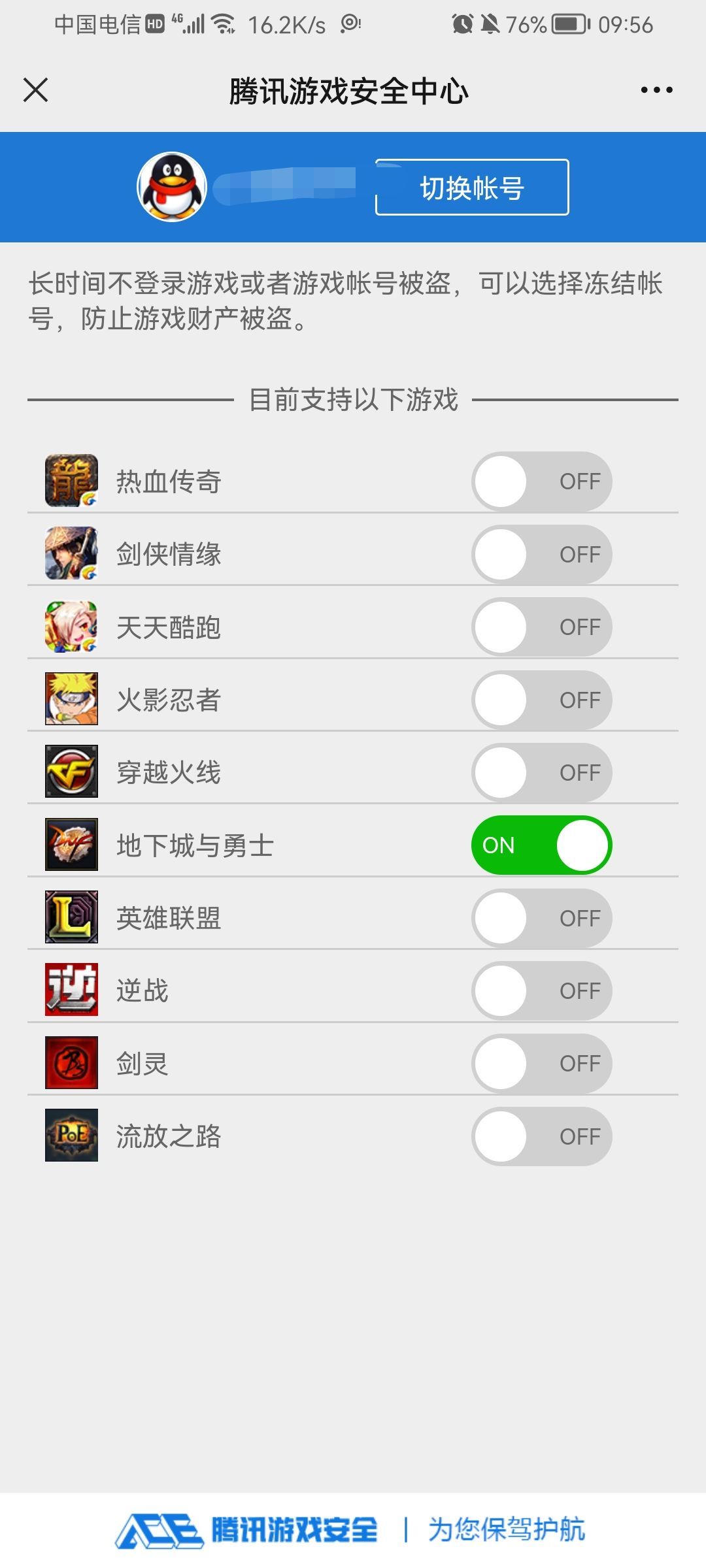
Task: Tap the 天天酷跑 game icon
Action: 71,627
